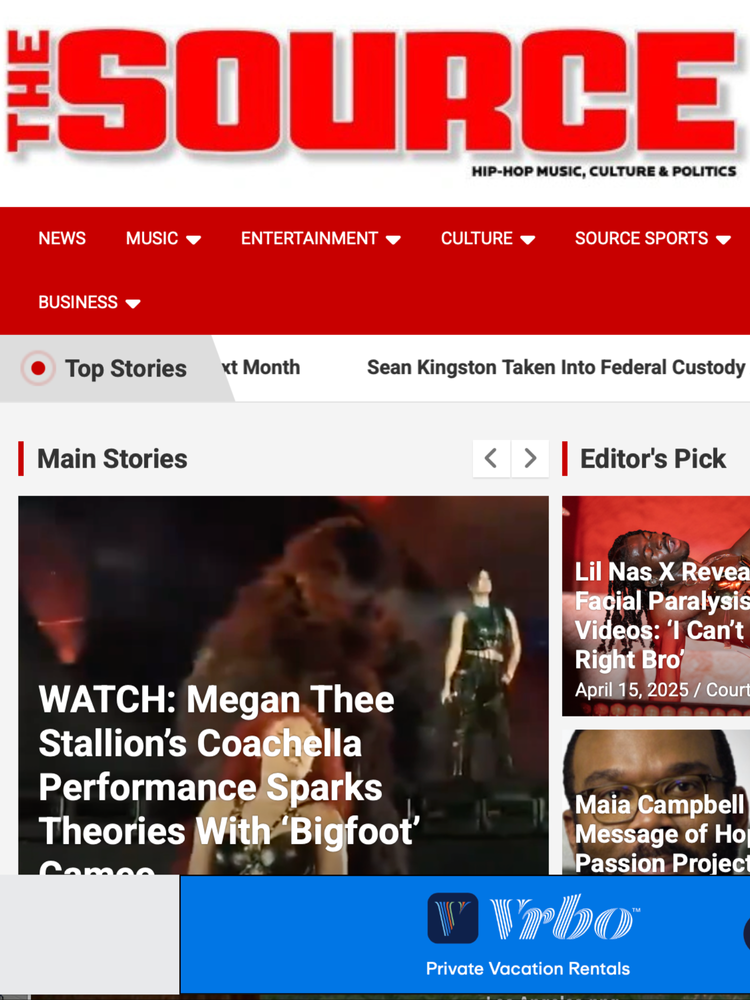
Task: Expand the Culture menu
Action: (487, 239)
